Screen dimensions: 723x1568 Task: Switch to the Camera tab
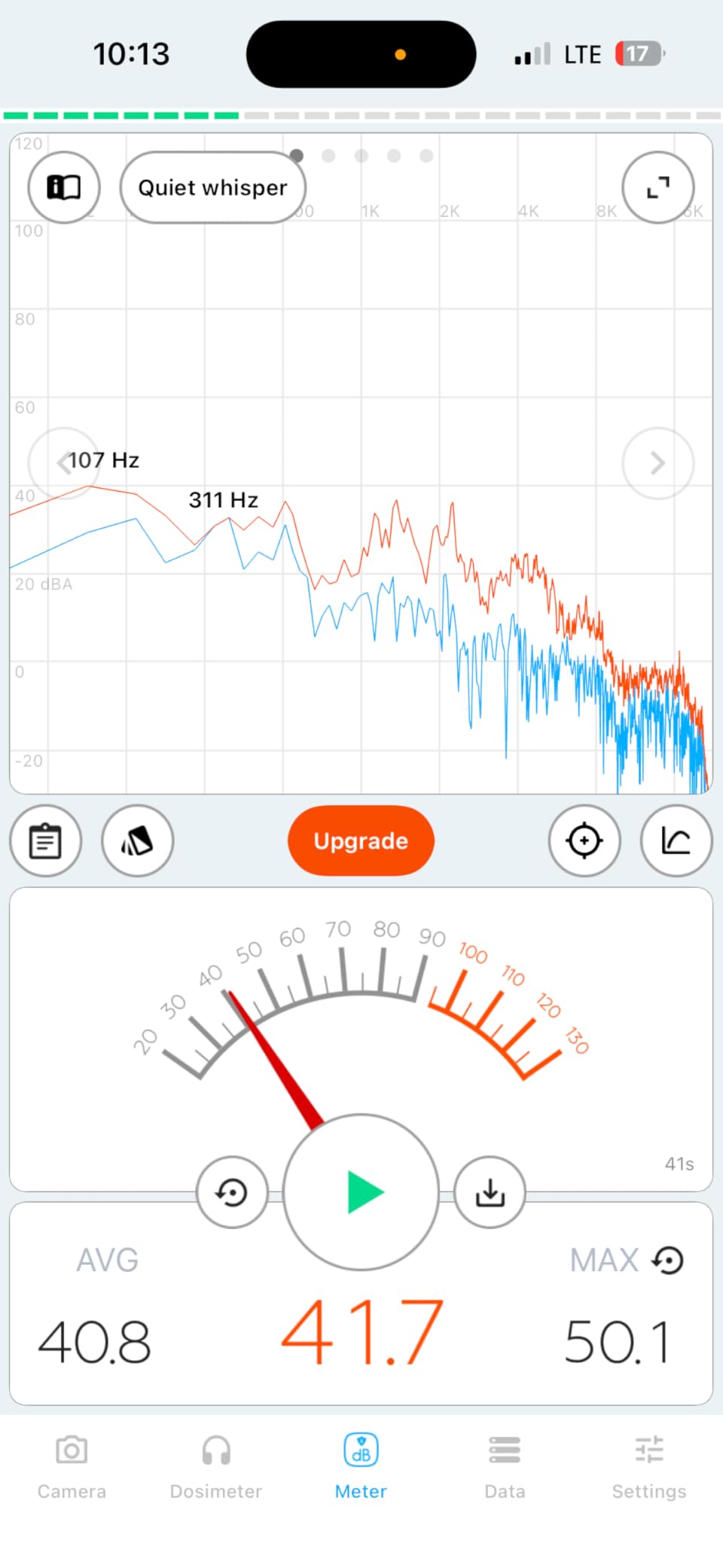[72, 1465]
